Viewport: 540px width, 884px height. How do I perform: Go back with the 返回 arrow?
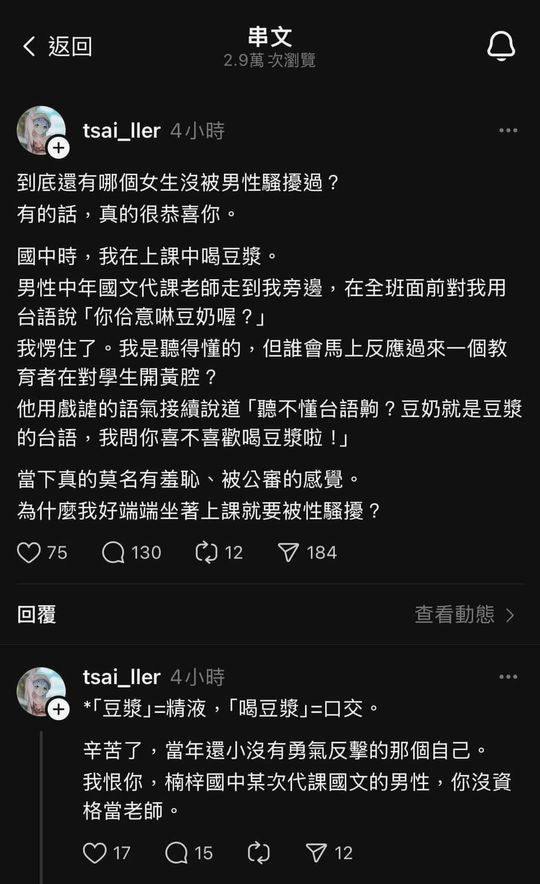point(56,46)
